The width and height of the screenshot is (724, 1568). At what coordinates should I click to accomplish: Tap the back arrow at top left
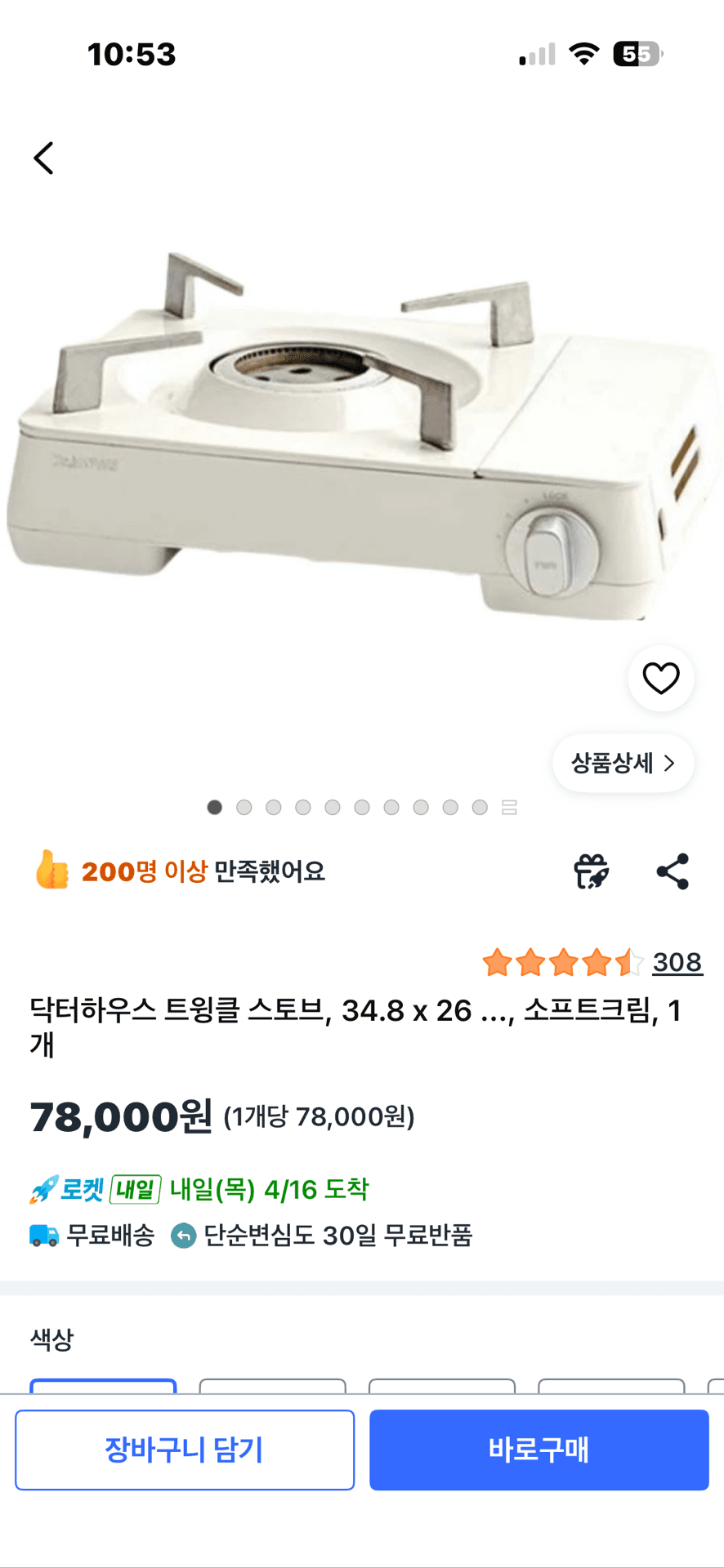[43, 158]
